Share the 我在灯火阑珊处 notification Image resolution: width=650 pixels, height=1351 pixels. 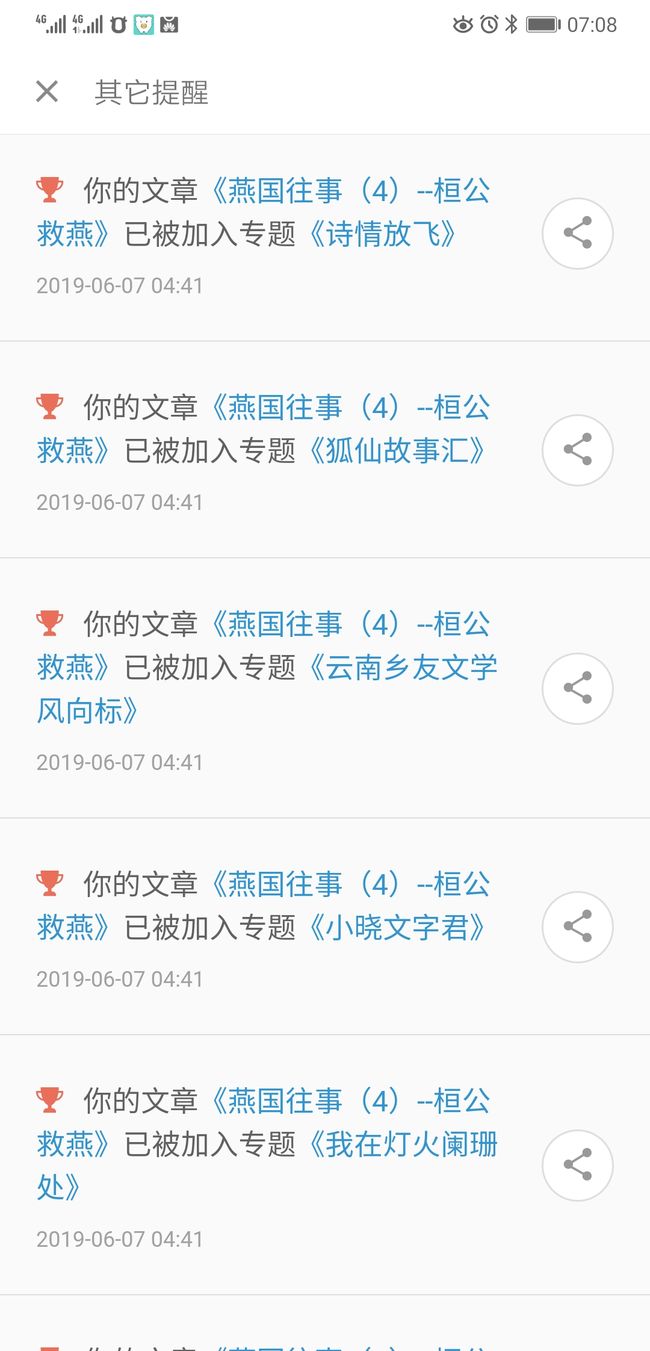click(577, 1165)
